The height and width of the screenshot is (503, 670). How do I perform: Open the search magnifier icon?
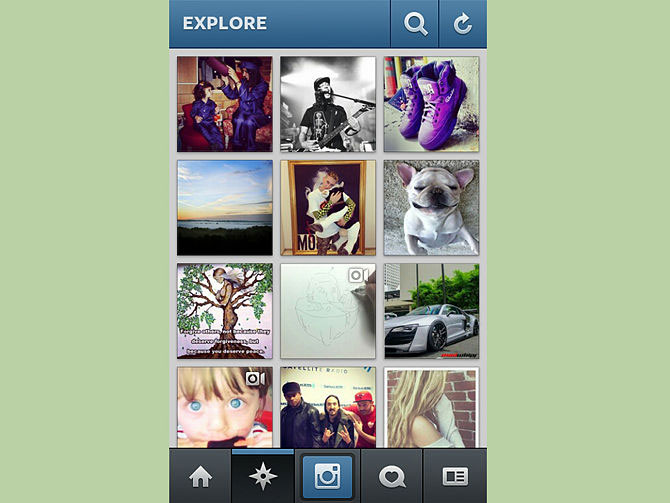coord(415,24)
